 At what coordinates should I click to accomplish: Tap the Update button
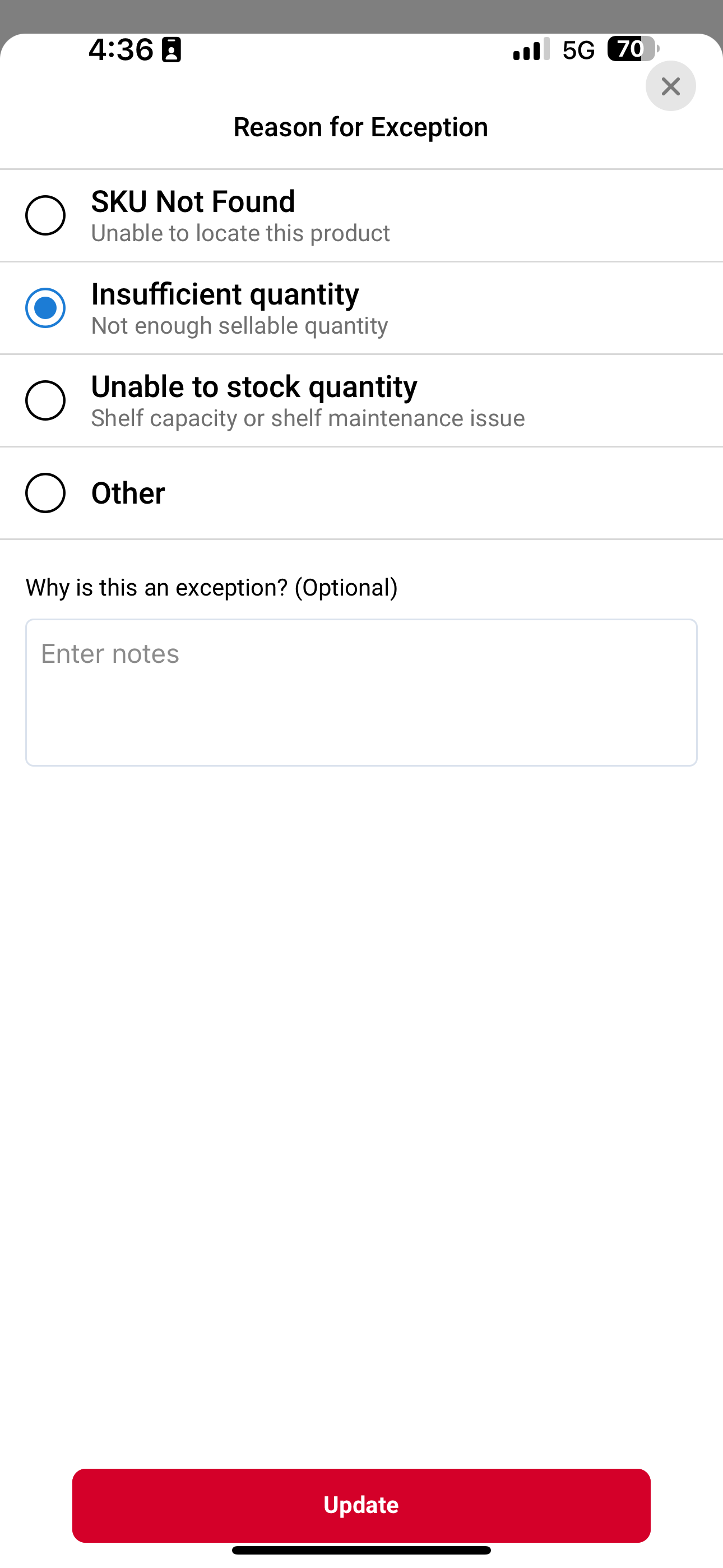click(x=361, y=1505)
